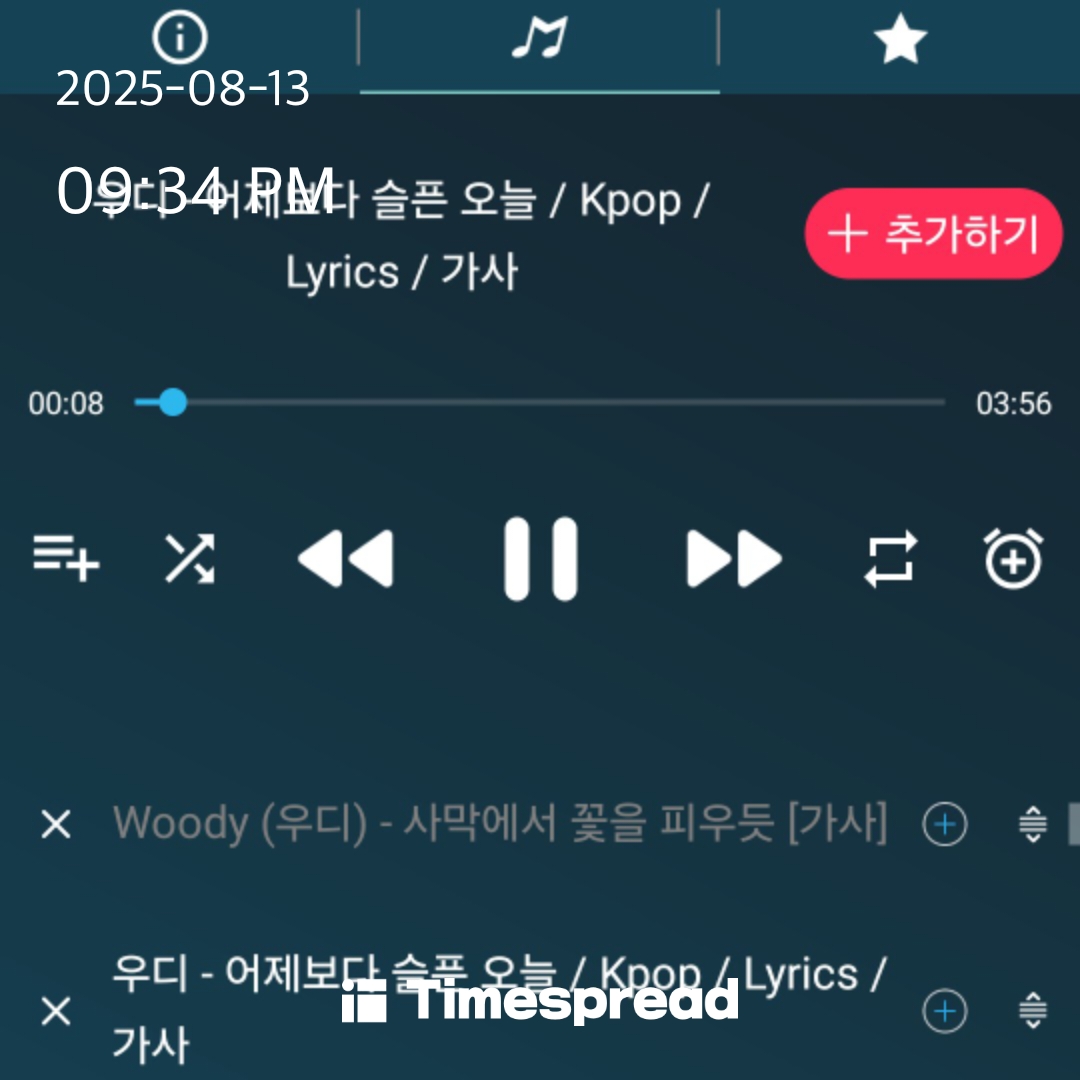Seek on the playback progress bar

540,403
